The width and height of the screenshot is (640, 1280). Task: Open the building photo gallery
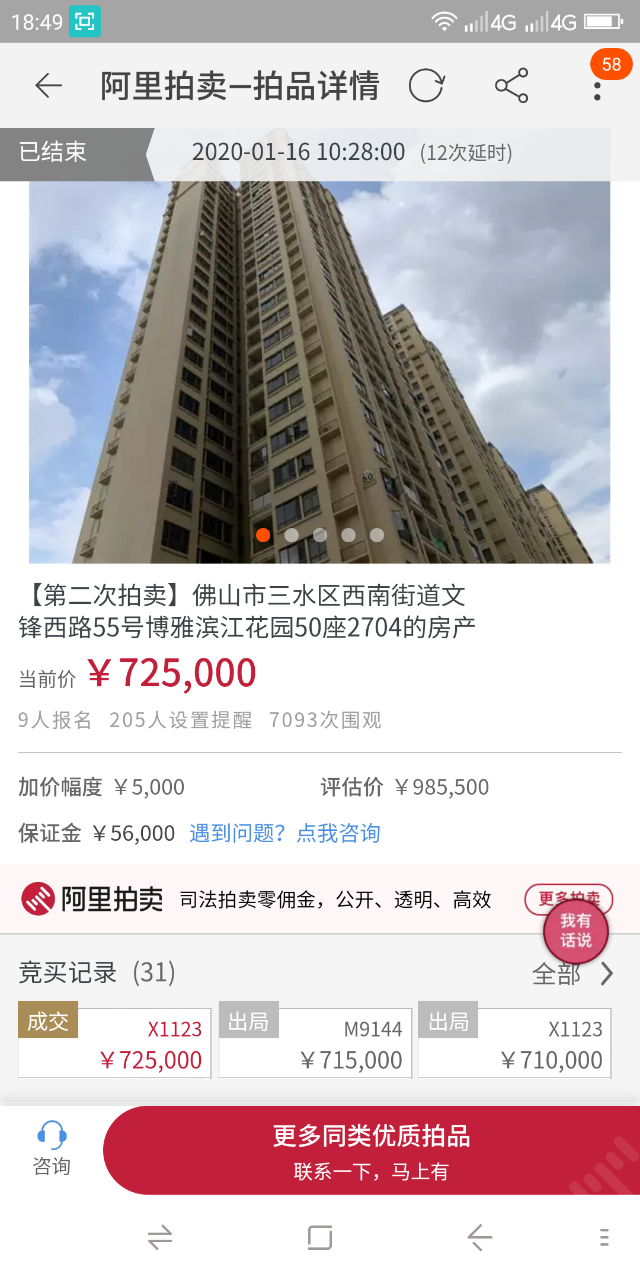(x=319, y=370)
